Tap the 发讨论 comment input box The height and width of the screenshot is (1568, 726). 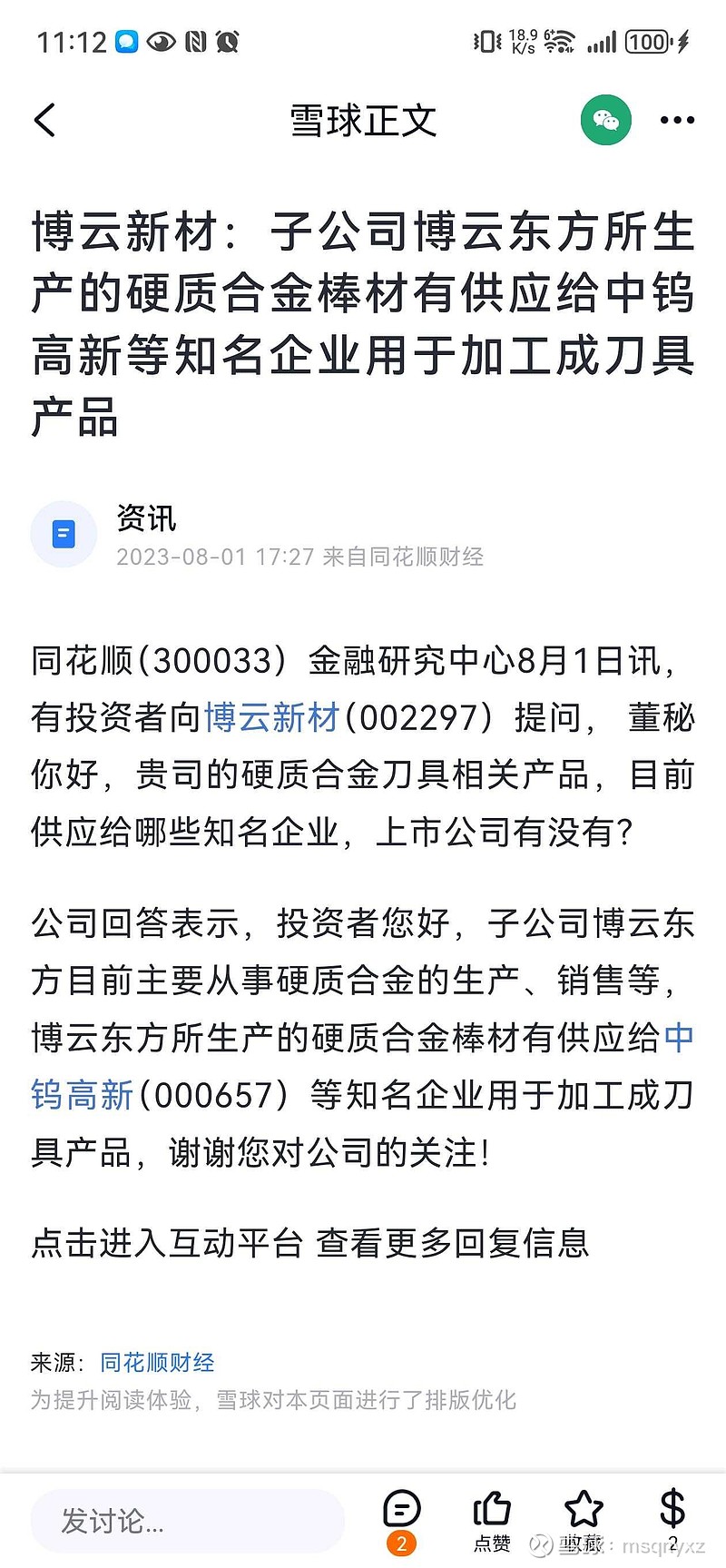(x=188, y=1520)
